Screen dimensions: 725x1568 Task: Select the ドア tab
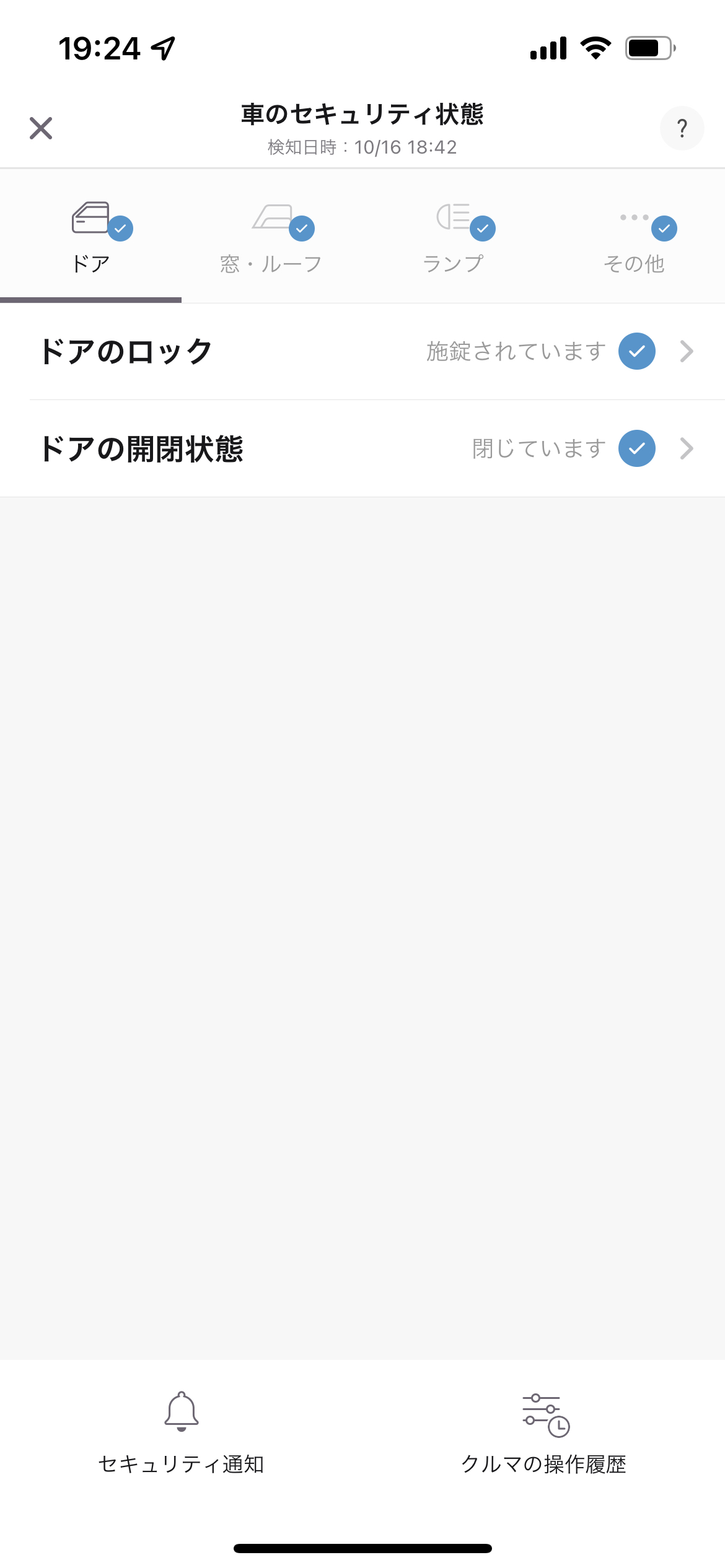90,237
